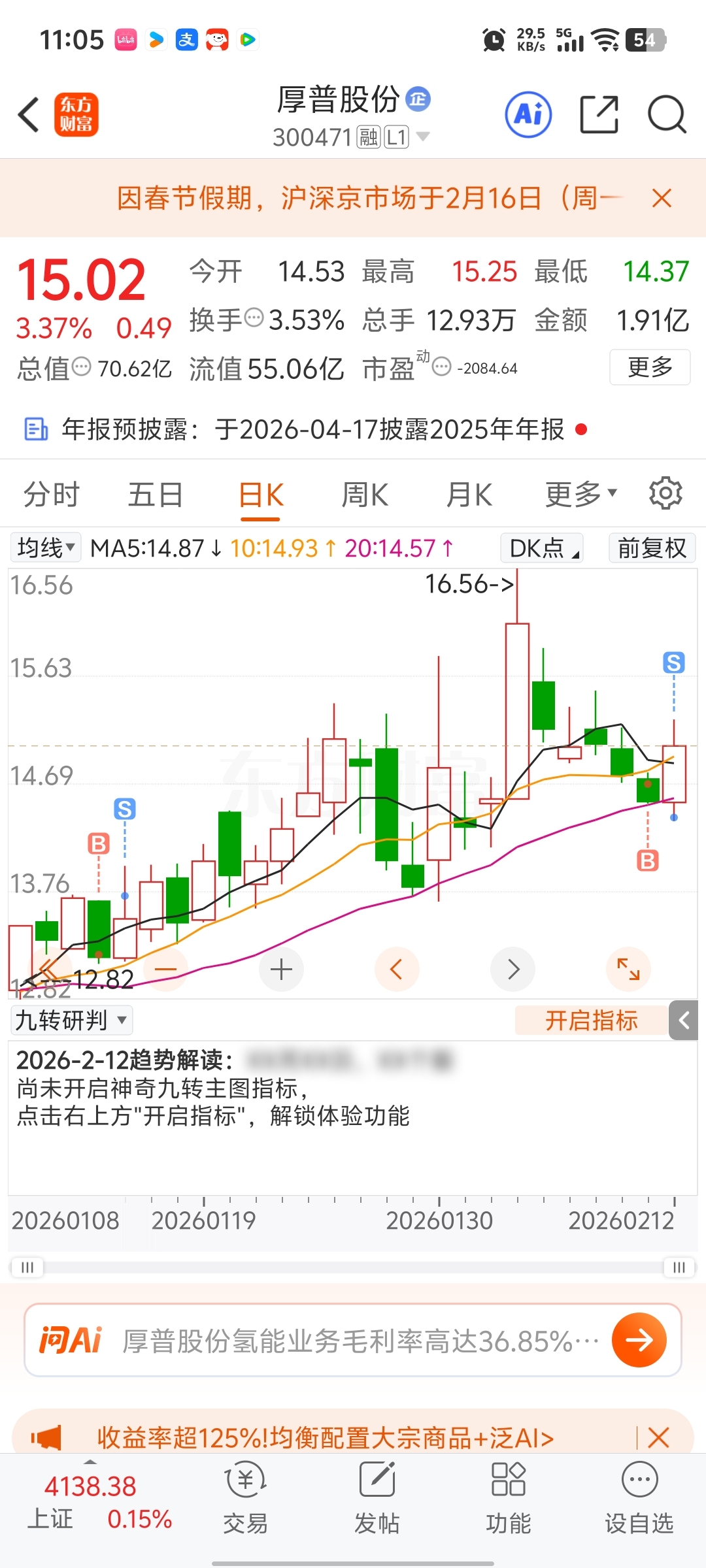The height and width of the screenshot is (1568, 706).
Task: Select the 月K chart tab
Action: [469, 495]
